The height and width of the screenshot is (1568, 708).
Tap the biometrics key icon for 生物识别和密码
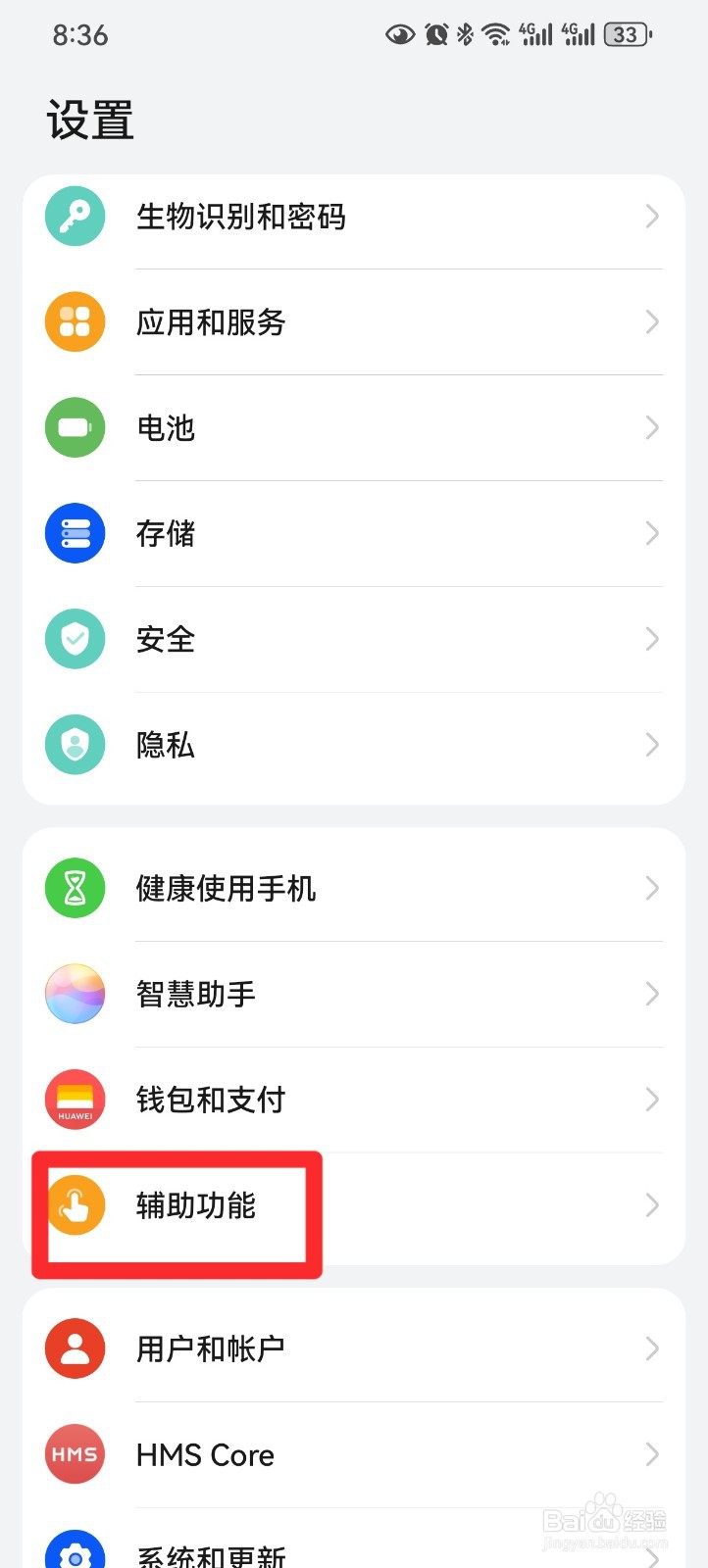75,216
